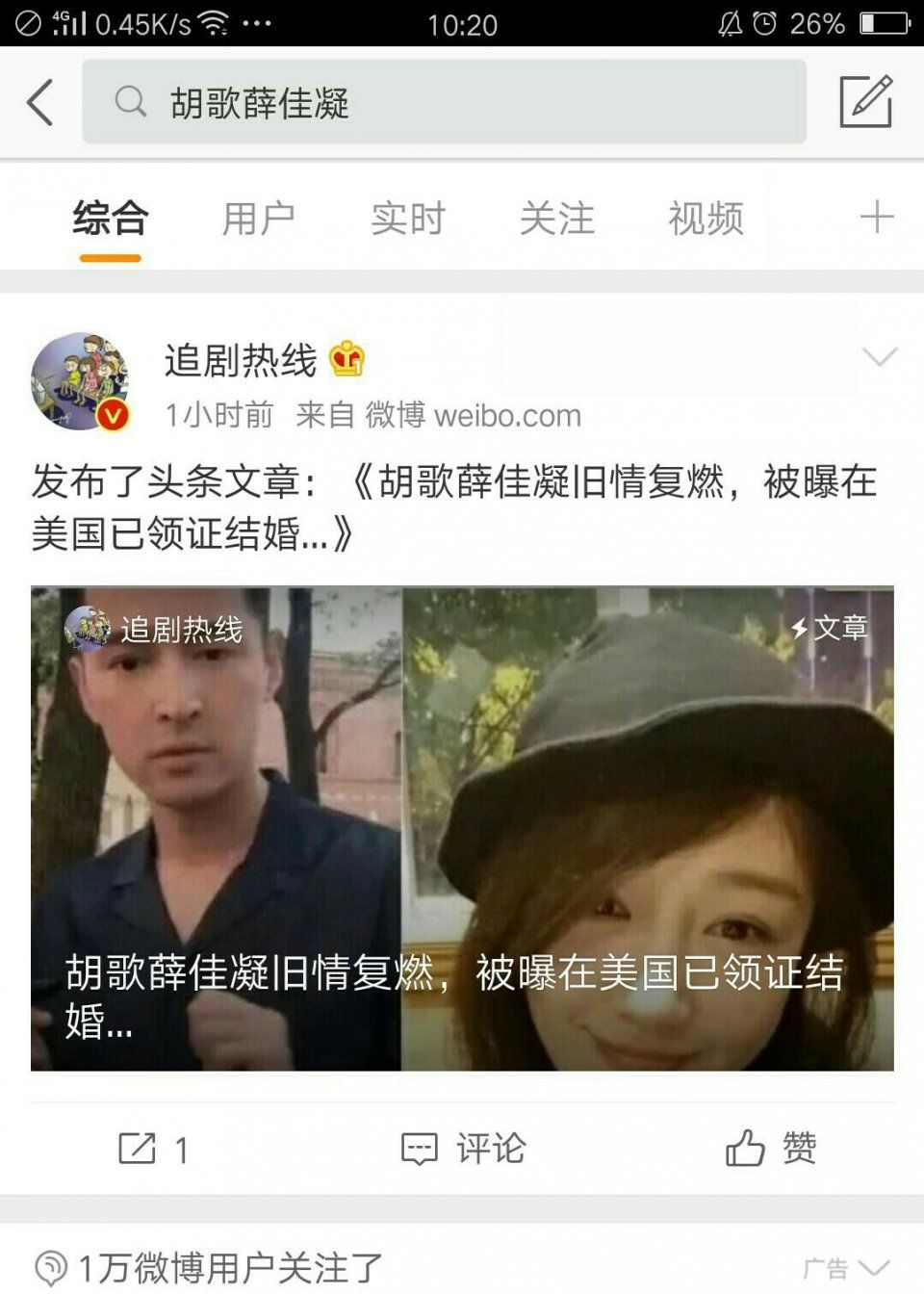This screenshot has width=924, height=1294.
Task: Open the post options chevron on the right
Action: pyautogui.click(x=879, y=358)
